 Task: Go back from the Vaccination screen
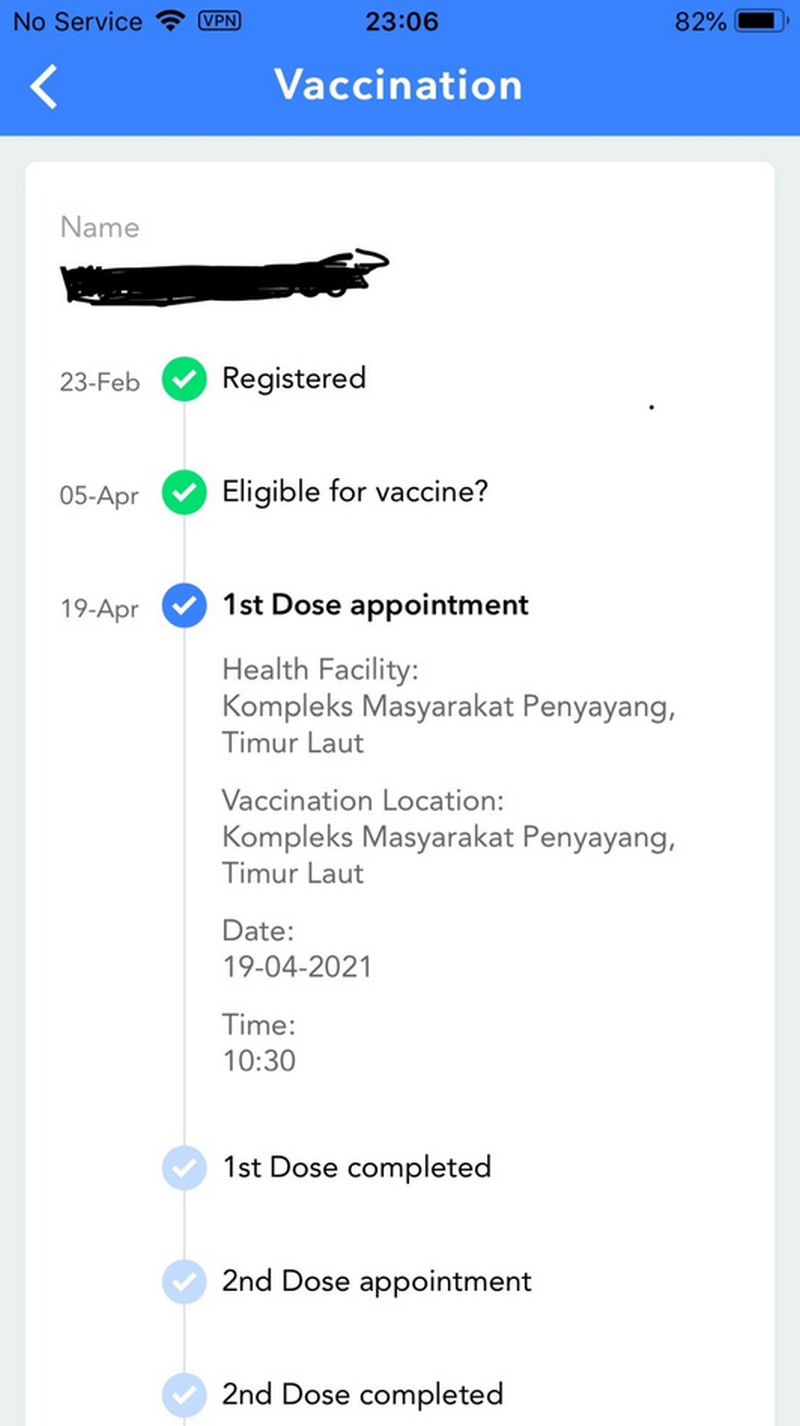44,86
